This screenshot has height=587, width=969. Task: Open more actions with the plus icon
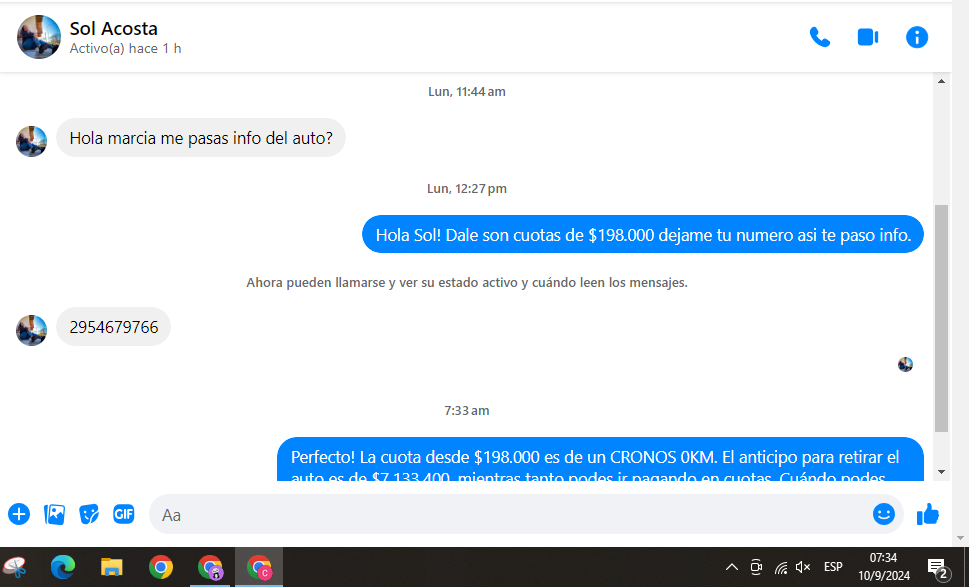pyautogui.click(x=19, y=514)
